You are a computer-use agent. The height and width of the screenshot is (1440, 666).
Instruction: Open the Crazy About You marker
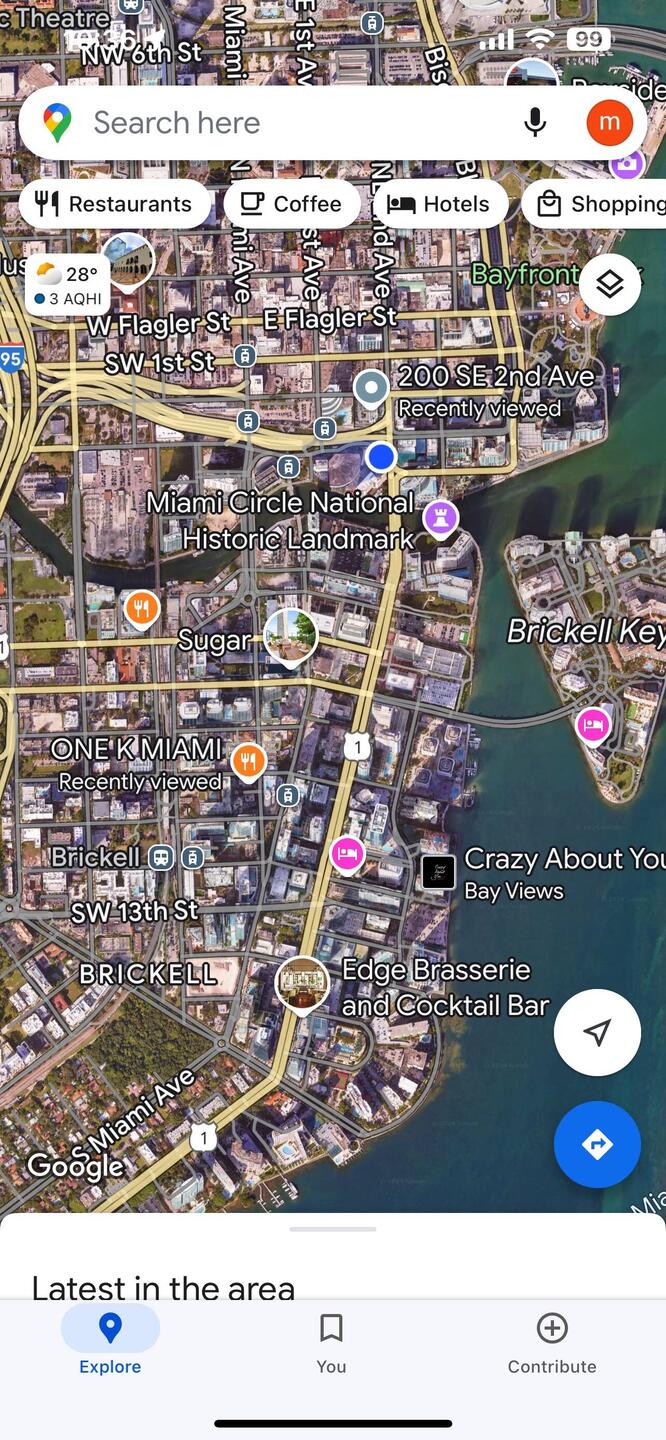[438, 872]
